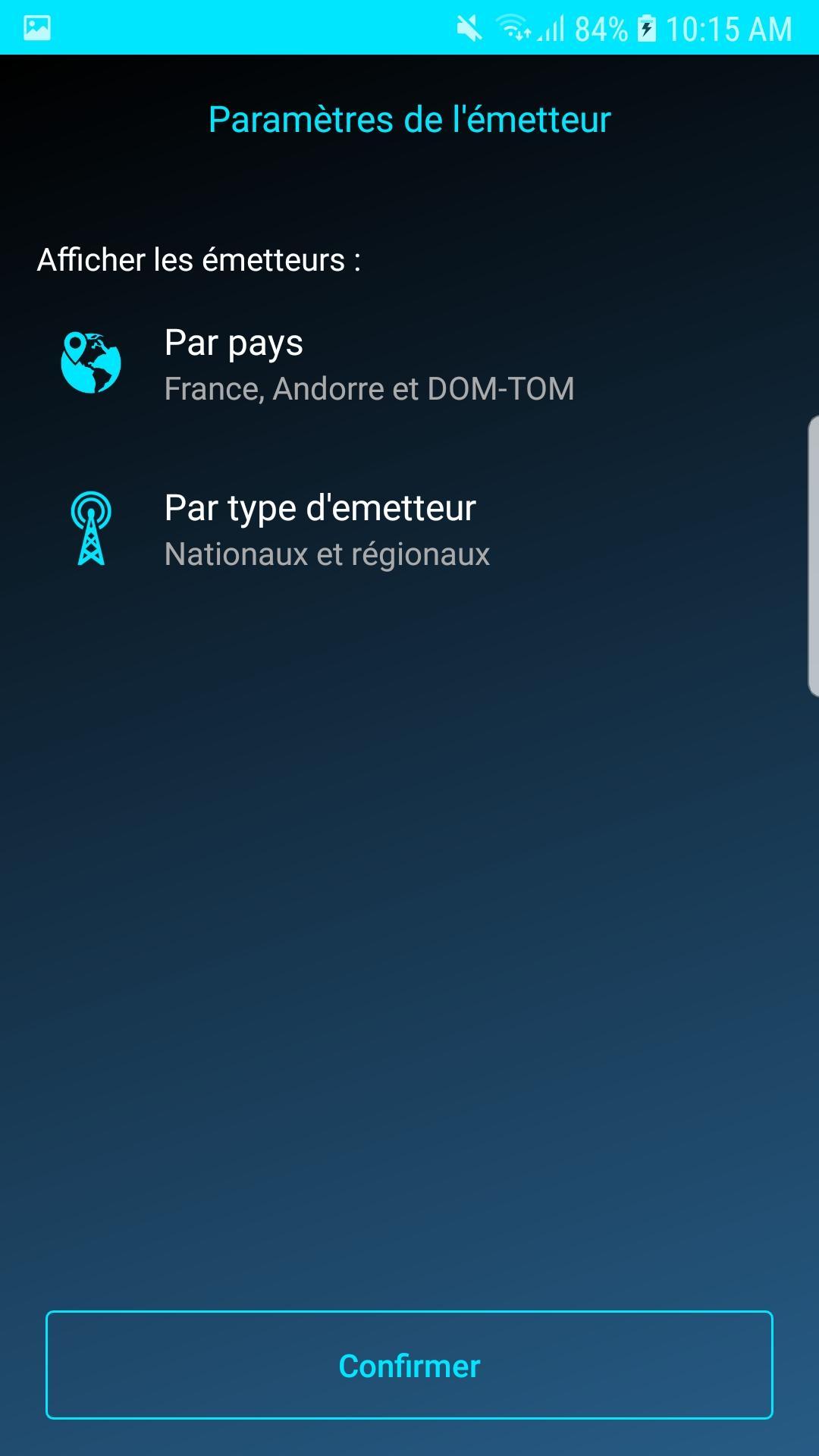Open the Par pays country setting
Screen dimensions: 819x1456
pyautogui.click(x=369, y=365)
